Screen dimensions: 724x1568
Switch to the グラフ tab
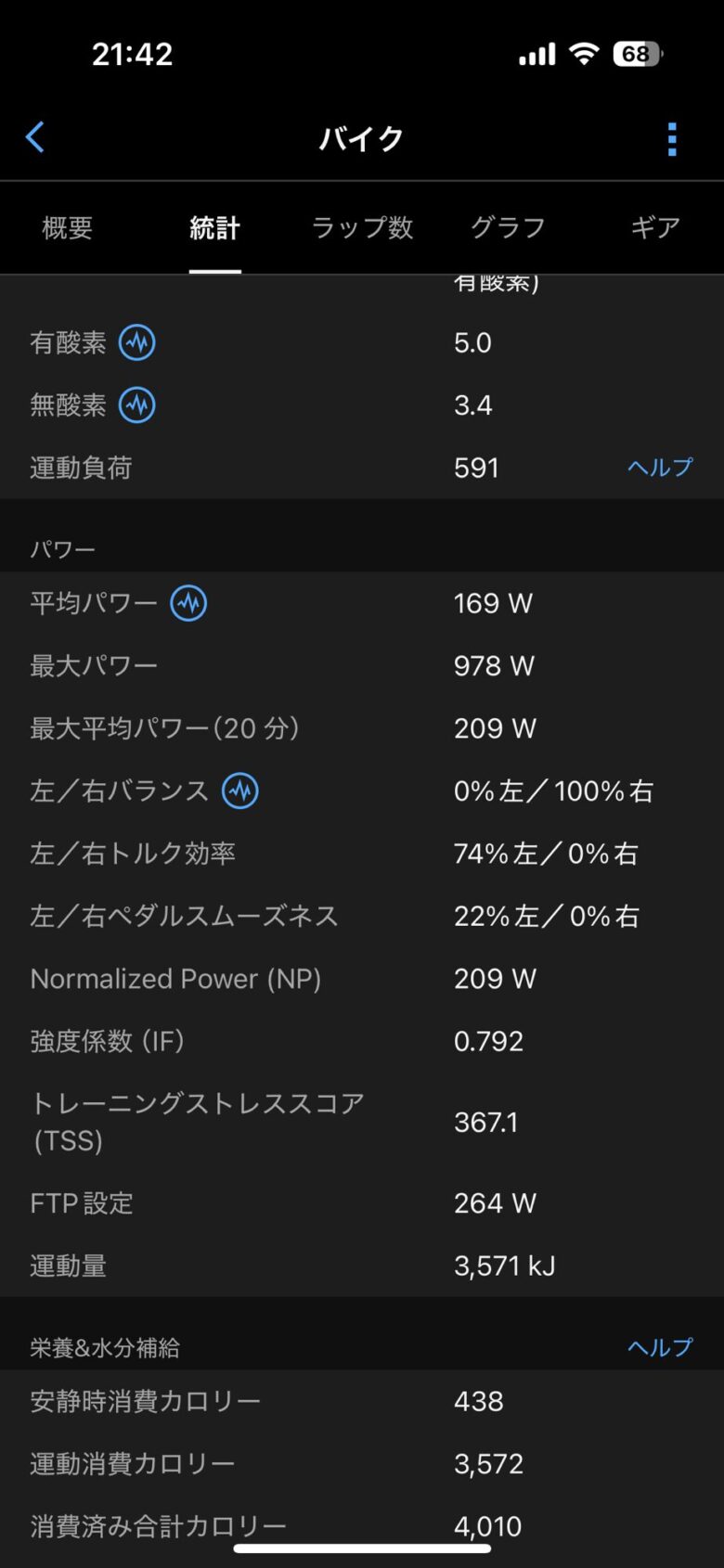coord(508,227)
